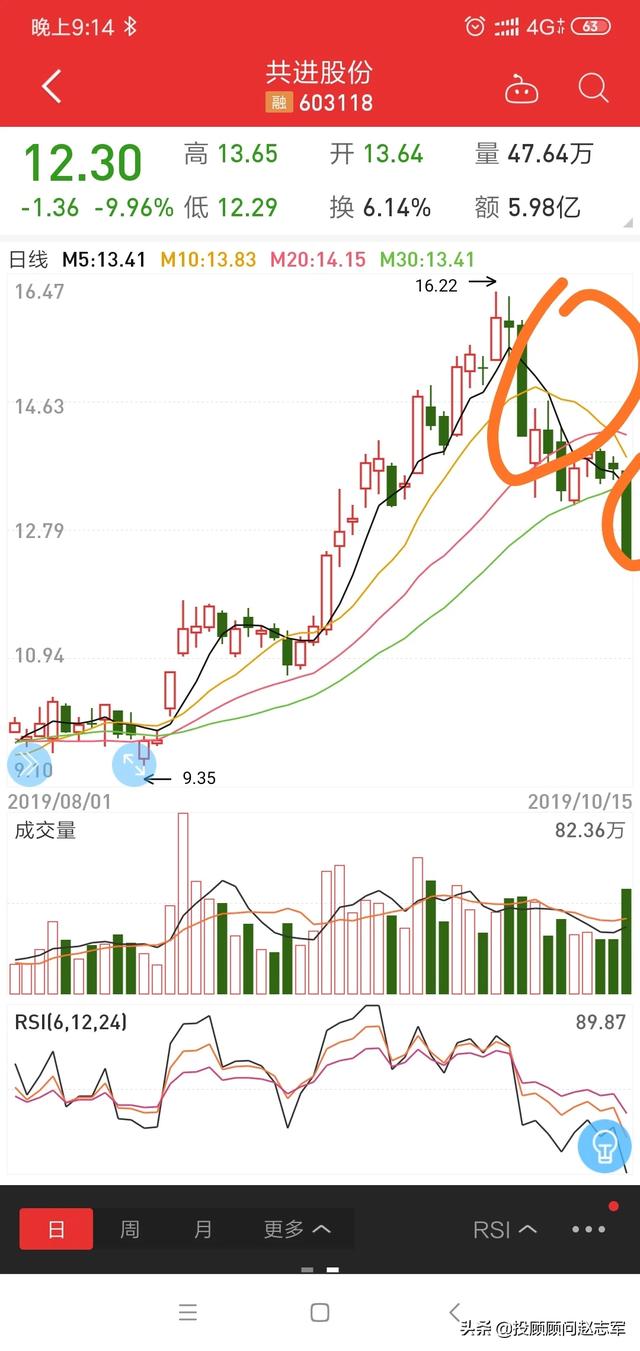The image size is (640, 1351).
Task: Expand the 更多 period options
Action: [x=297, y=1229]
